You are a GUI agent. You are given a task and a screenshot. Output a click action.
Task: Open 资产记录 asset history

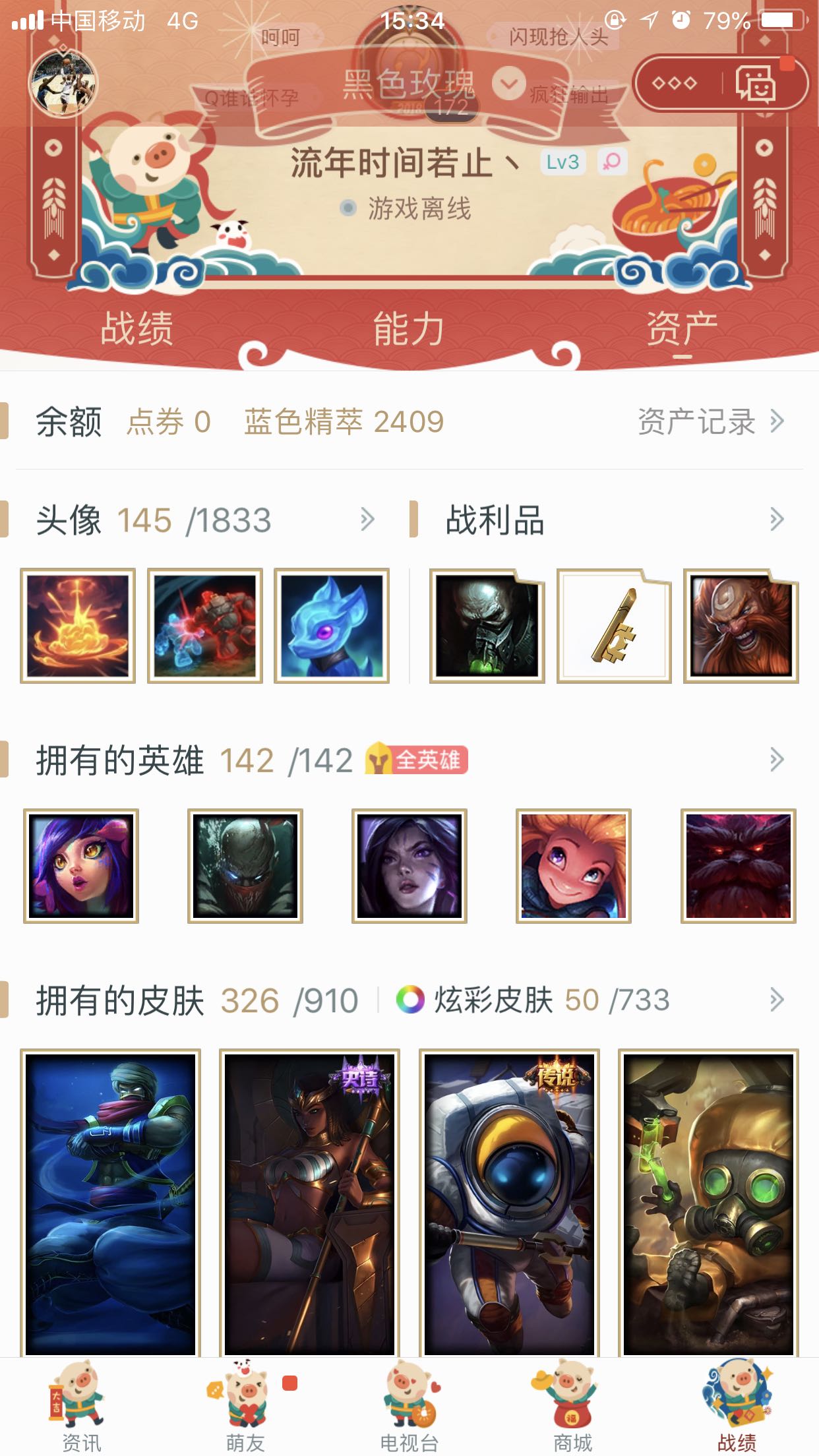click(x=710, y=421)
